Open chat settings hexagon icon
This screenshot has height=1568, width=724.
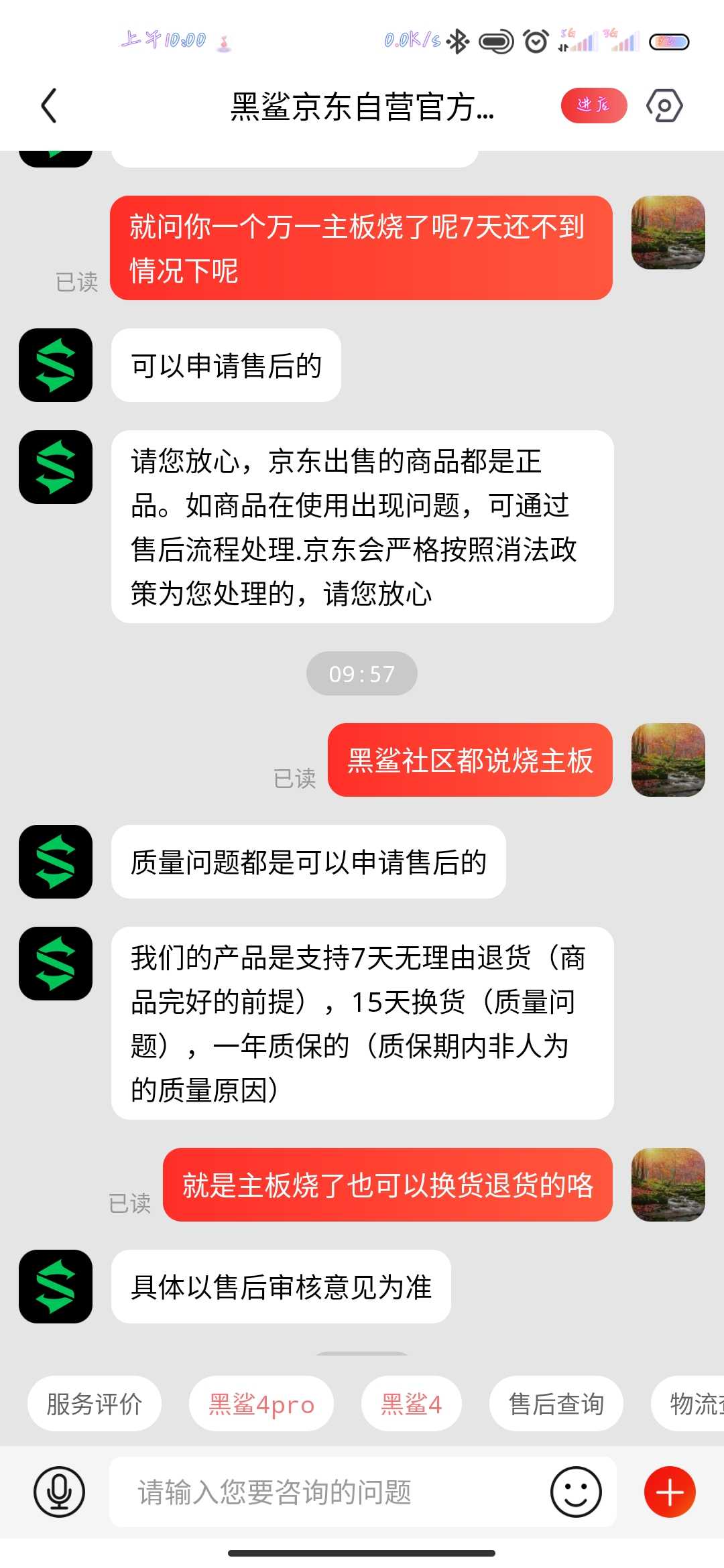[x=664, y=106]
